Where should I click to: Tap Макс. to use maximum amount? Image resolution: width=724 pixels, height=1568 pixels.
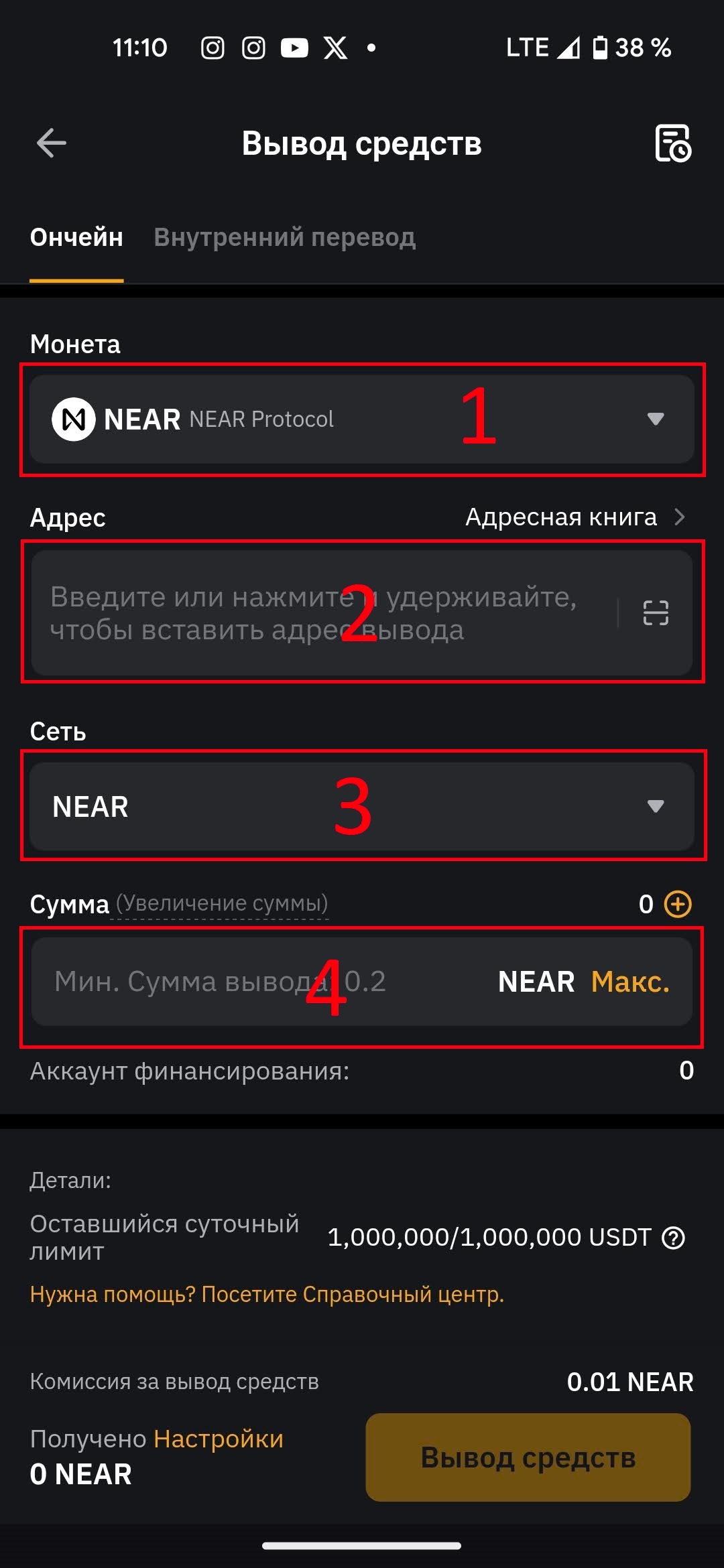point(630,982)
